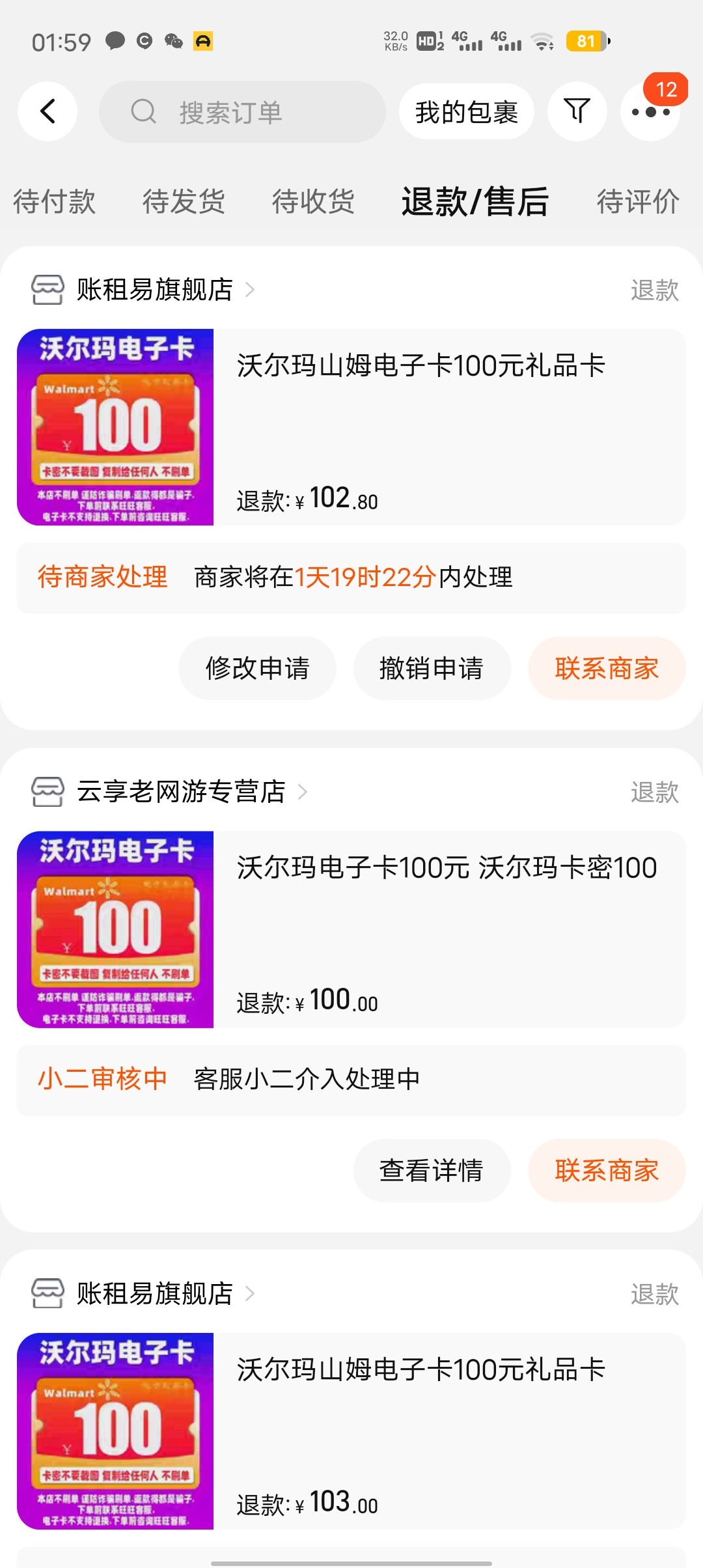Contact merchant for the ¥102.80 refund
Viewport: 703px width, 1568px height.
coord(607,669)
